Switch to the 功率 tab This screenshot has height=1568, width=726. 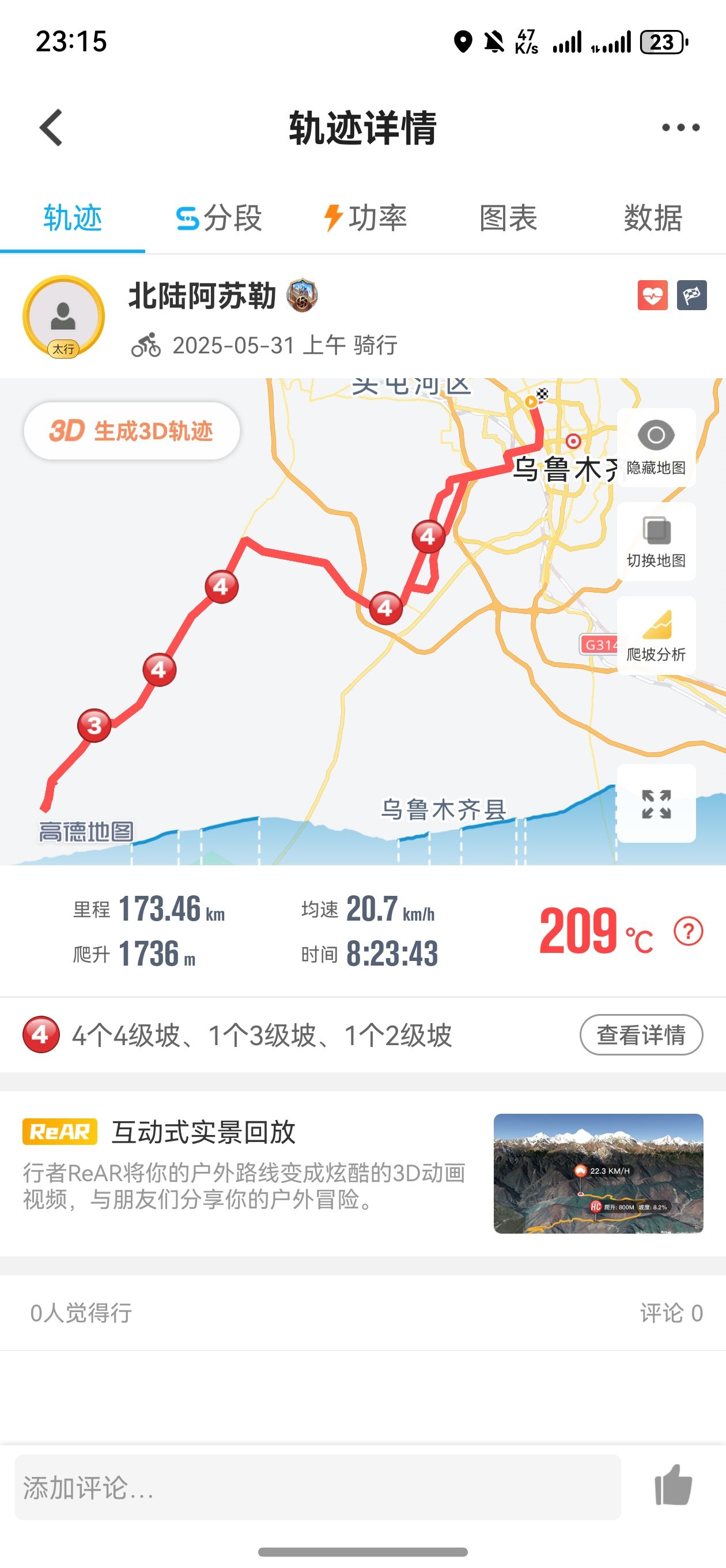point(364,218)
